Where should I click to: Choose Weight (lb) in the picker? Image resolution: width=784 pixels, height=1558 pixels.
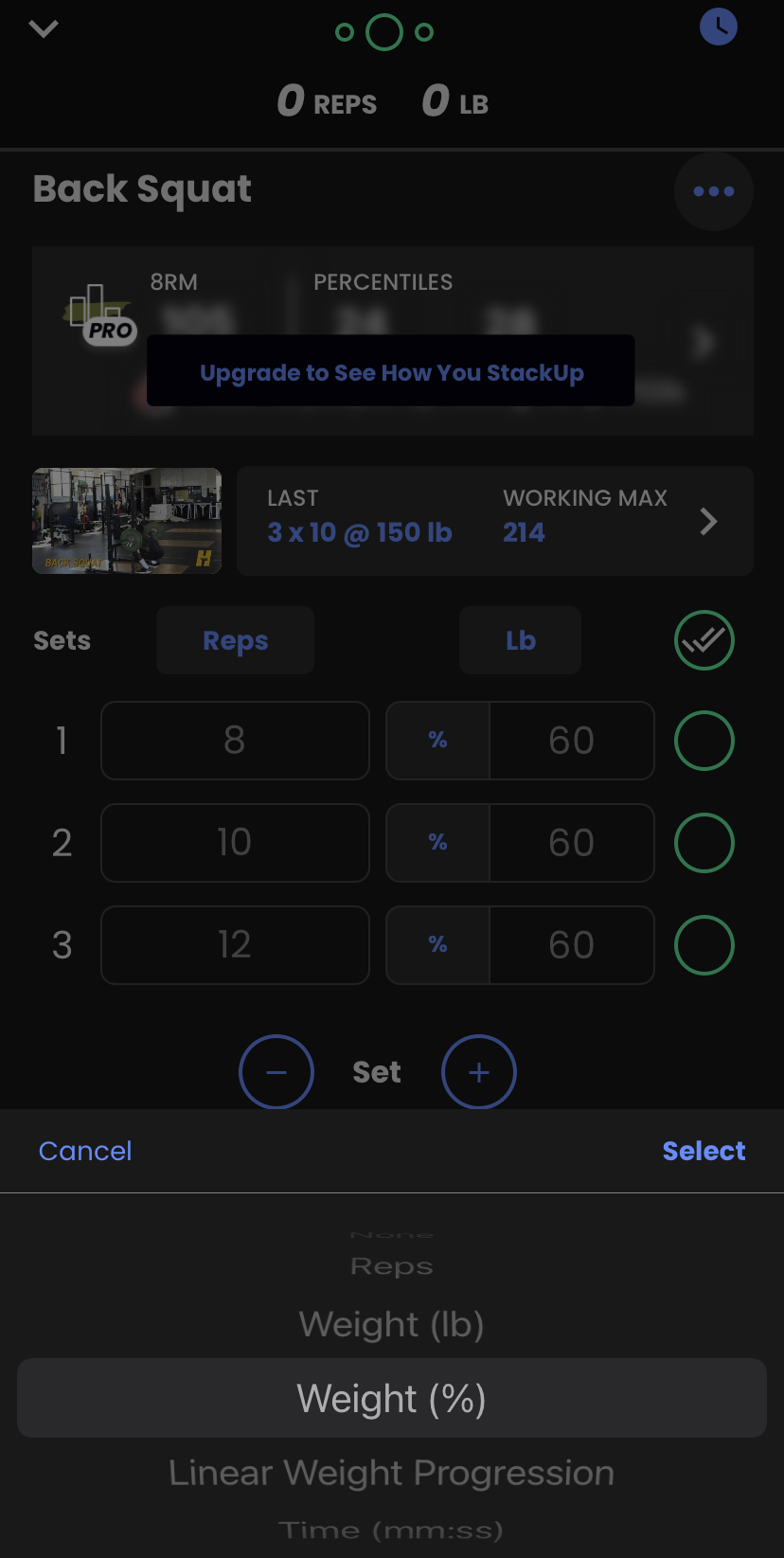tap(392, 1324)
